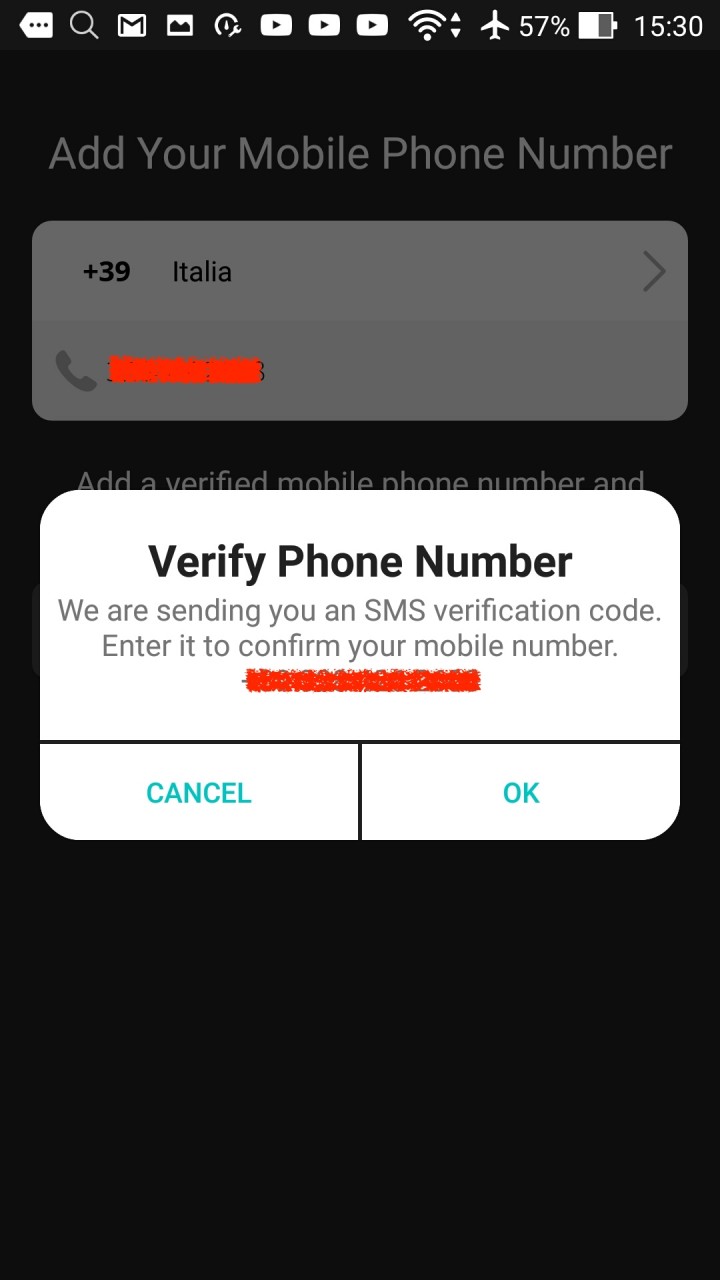
Task: Open the +39 Italia country selector
Action: click(x=360, y=271)
